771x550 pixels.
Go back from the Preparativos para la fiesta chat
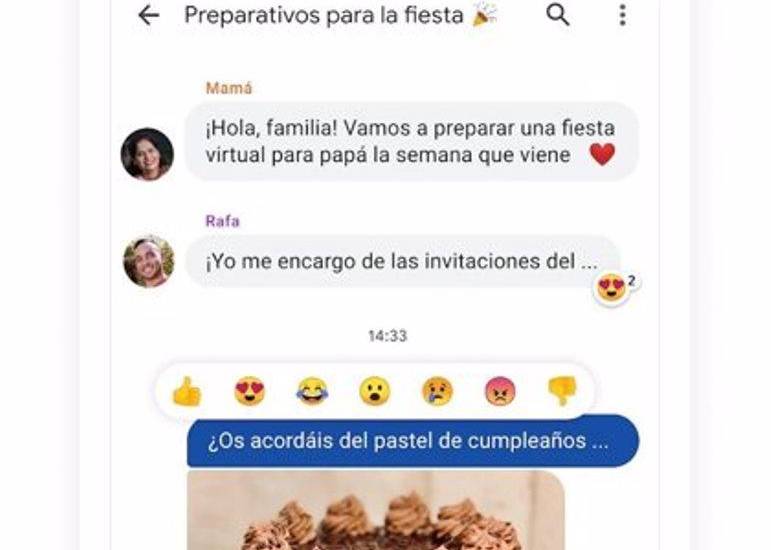[149, 15]
